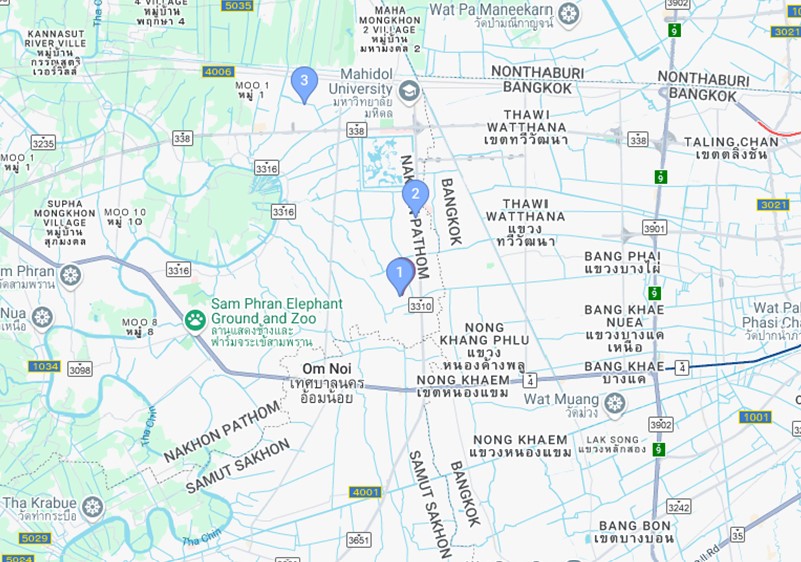The height and width of the screenshot is (562, 801).
Task: Open Sam Phran Elephant Ground and Zoo pin
Action: [x=195, y=321]
